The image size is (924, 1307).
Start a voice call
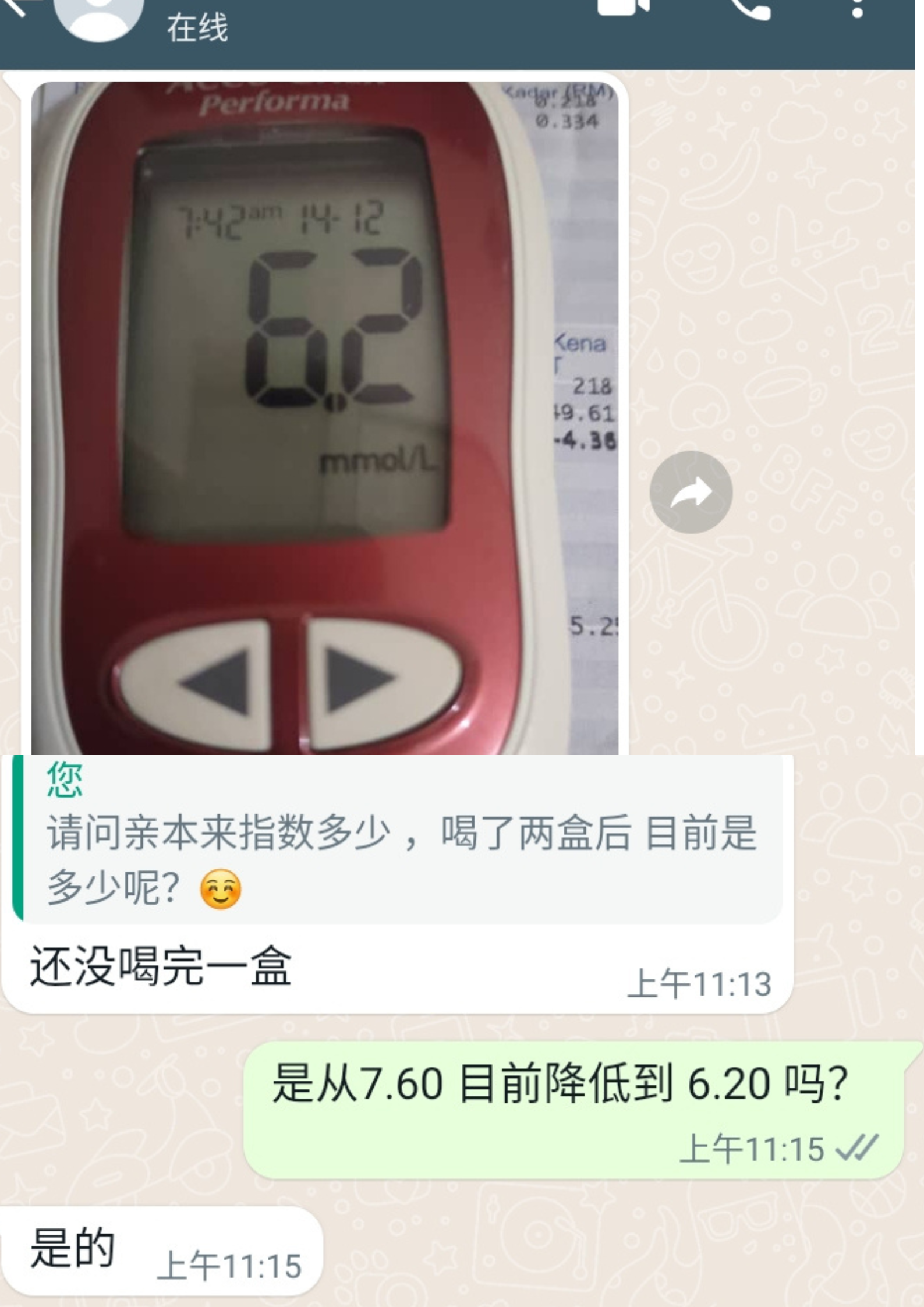(x=751, y=8)
